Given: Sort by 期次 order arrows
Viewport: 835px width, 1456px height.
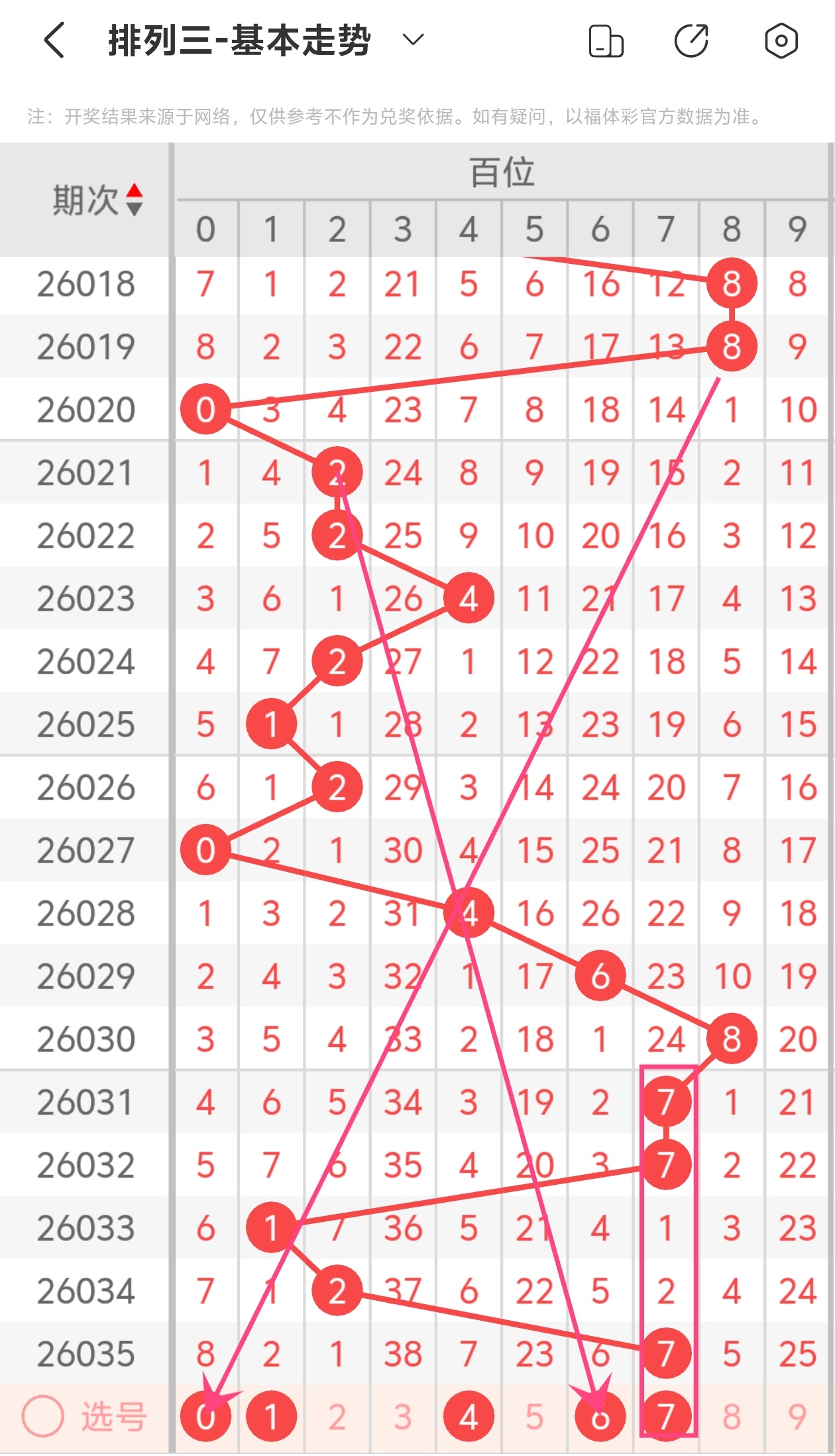Looking at the screenshot, I should [x=135, y=200].
